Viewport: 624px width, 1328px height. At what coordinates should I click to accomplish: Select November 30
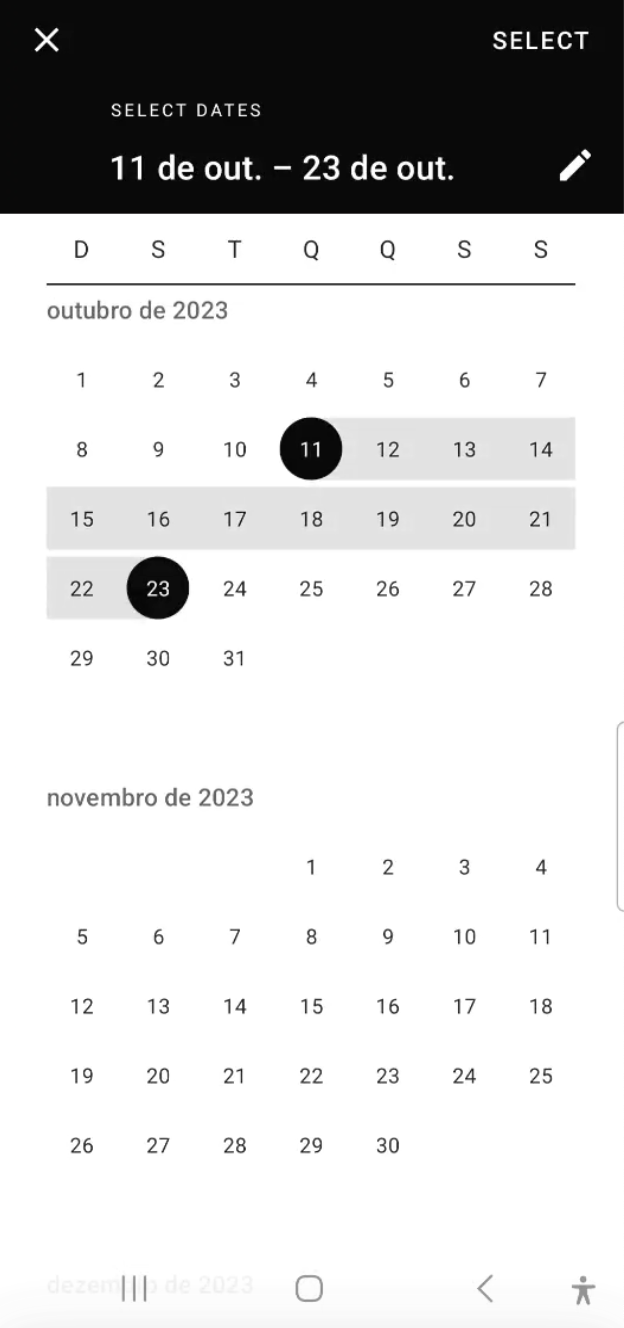pyautogui.click(x=388, y=1146)
